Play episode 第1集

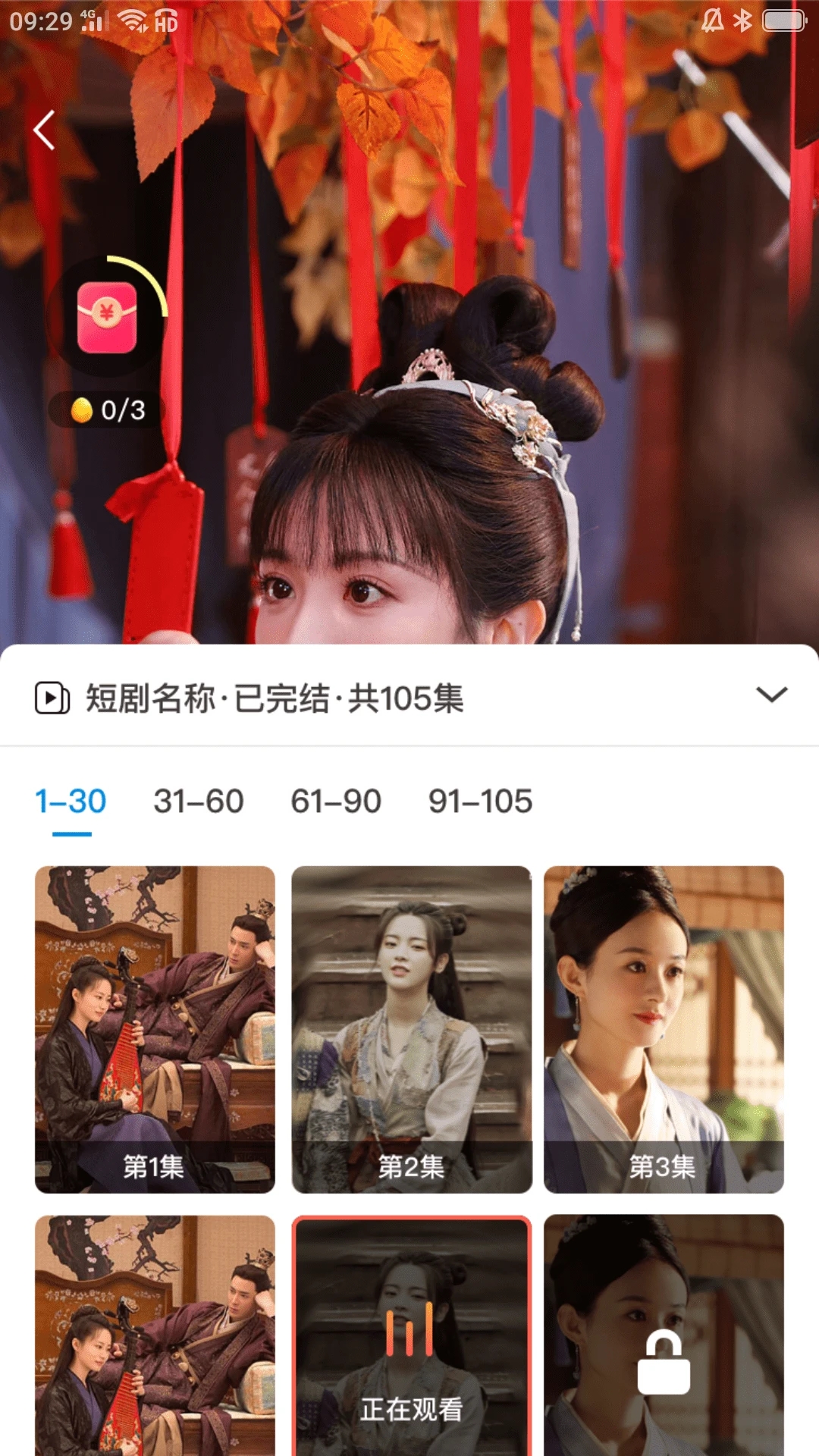[x=155, y=1029]
